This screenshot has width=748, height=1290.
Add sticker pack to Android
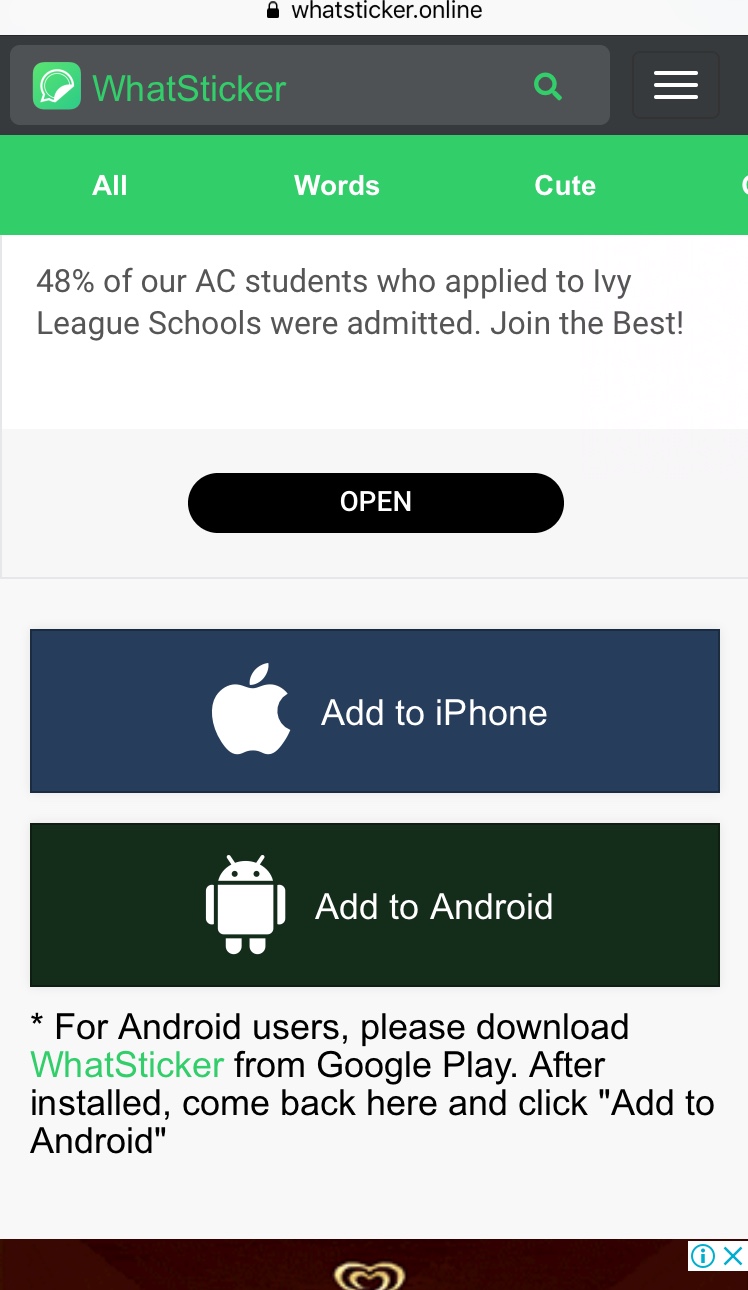click(x=375, y=905)
